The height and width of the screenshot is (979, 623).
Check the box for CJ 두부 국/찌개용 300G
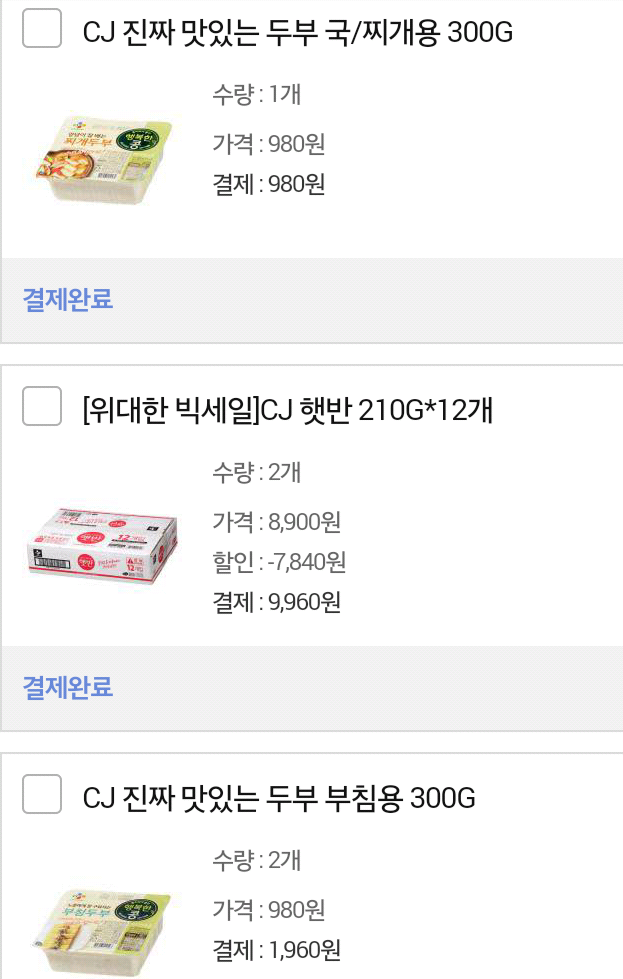(42, 29)
